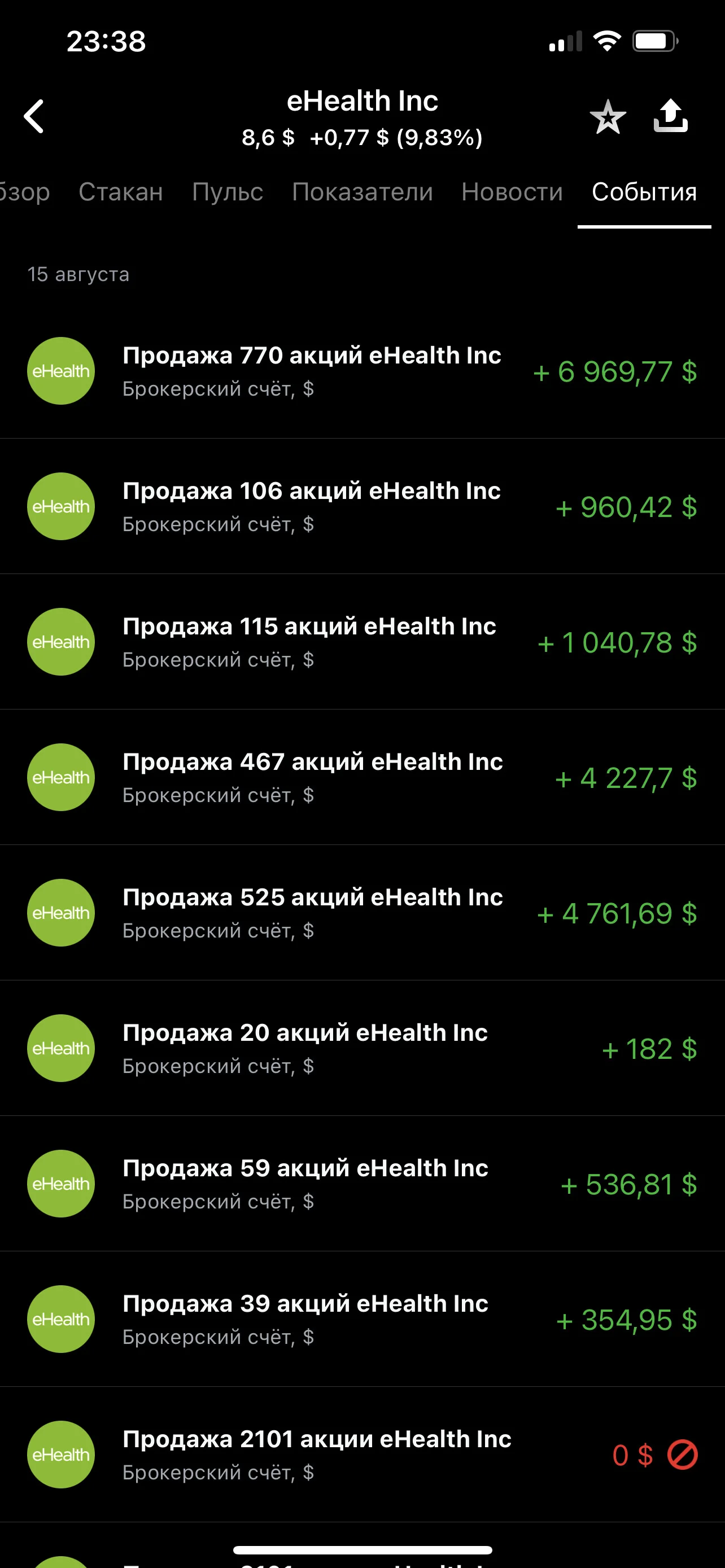The width and height of the screenshot is (725, 1568).
Task: Go back with the arrow icon
Action: point(34,116)
